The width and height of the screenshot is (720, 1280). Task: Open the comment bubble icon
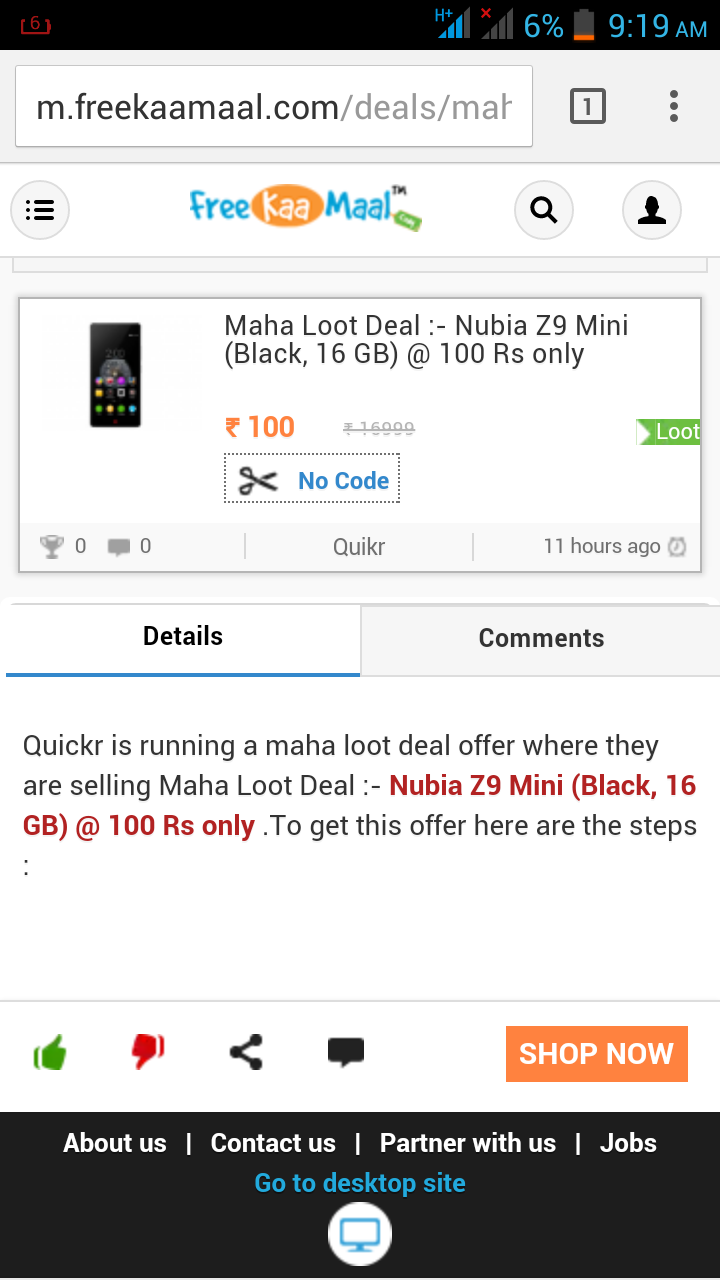coord(346,1052)
